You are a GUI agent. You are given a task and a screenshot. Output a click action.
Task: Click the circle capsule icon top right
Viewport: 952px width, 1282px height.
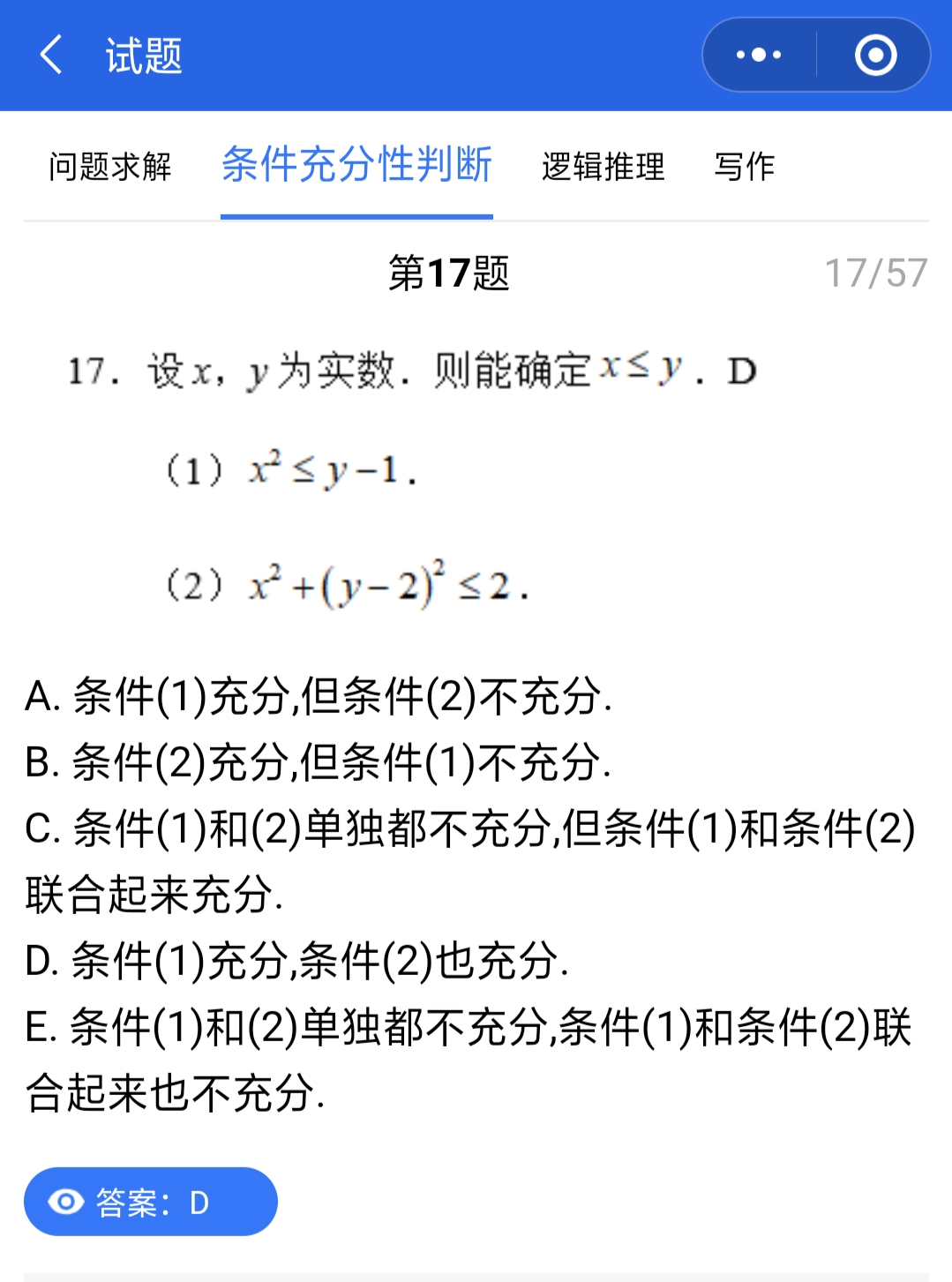point(873,55)
